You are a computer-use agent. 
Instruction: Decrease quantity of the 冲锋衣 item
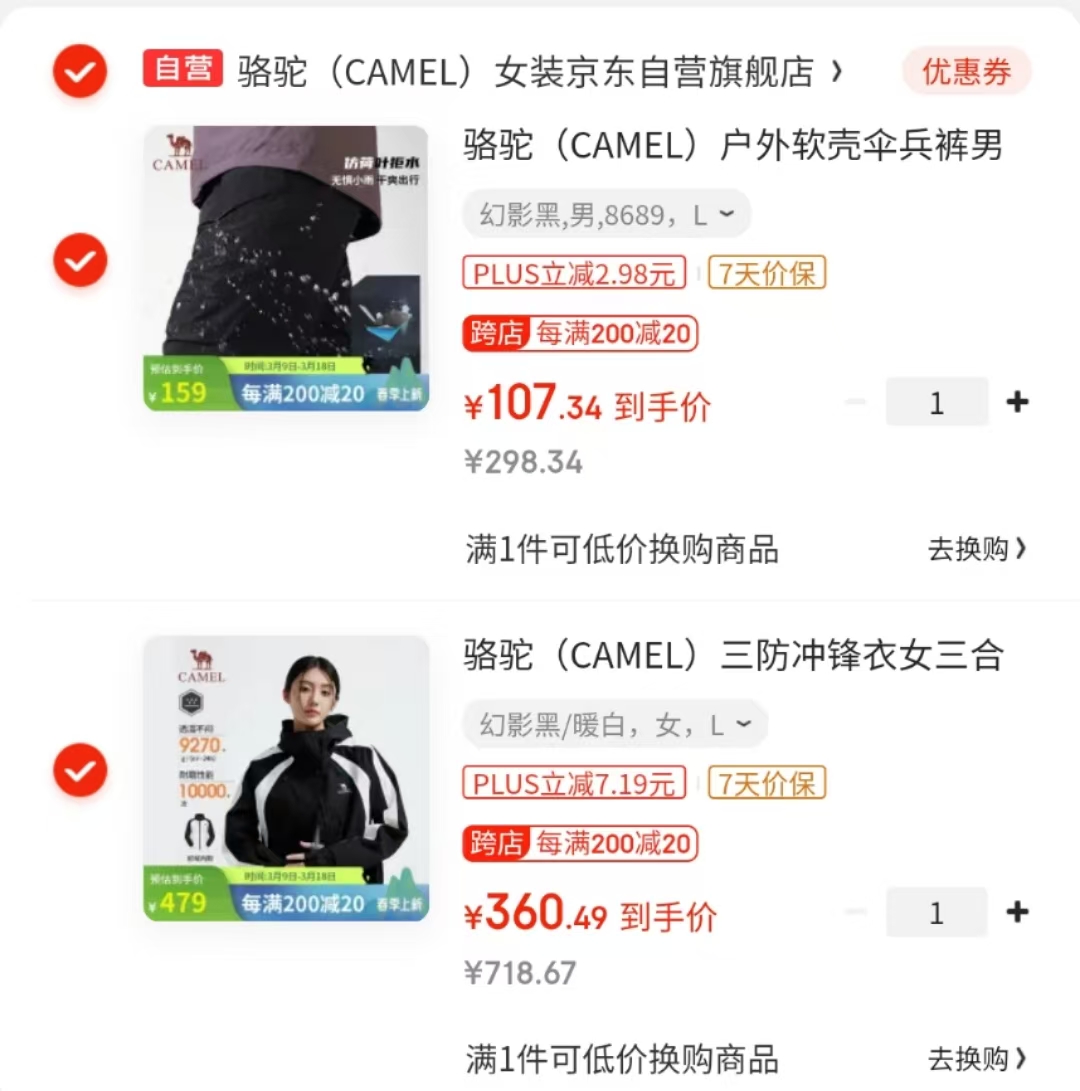pyautogui.click(x=856, y=912)
